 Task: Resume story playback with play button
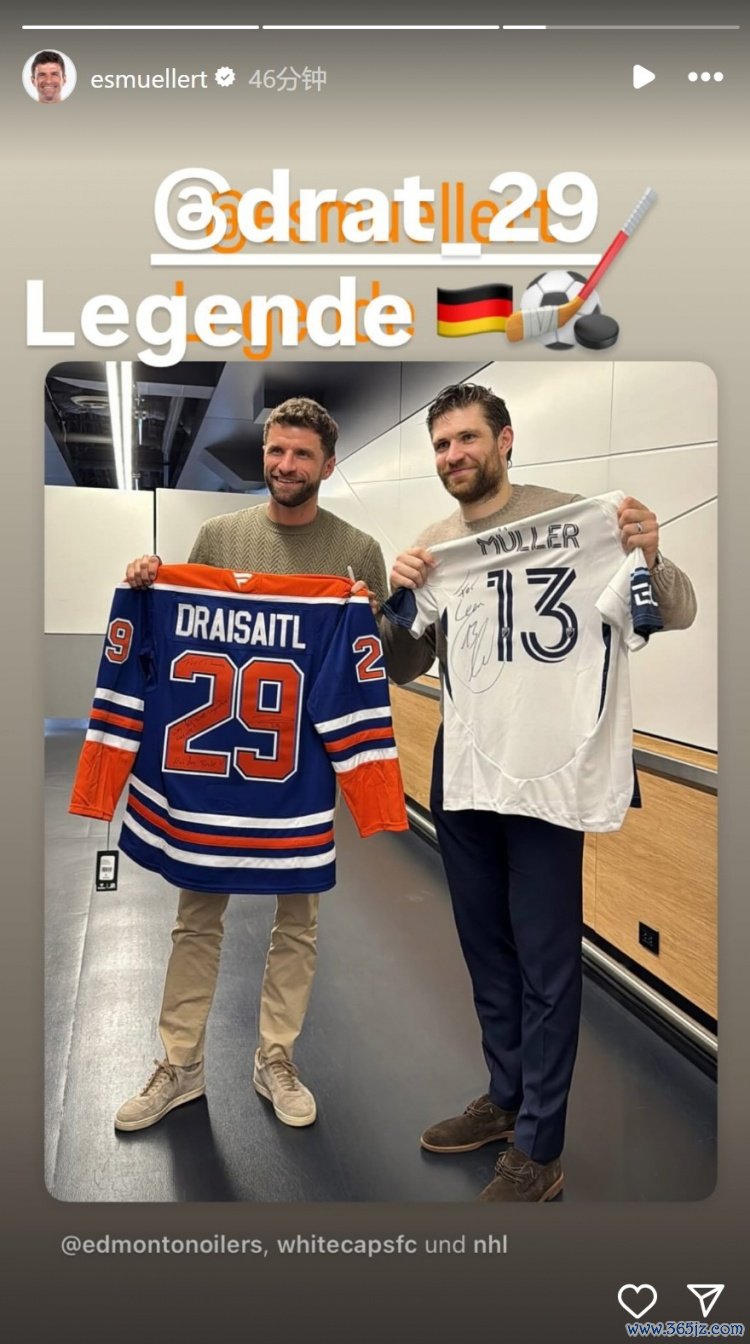pos(644,77)
